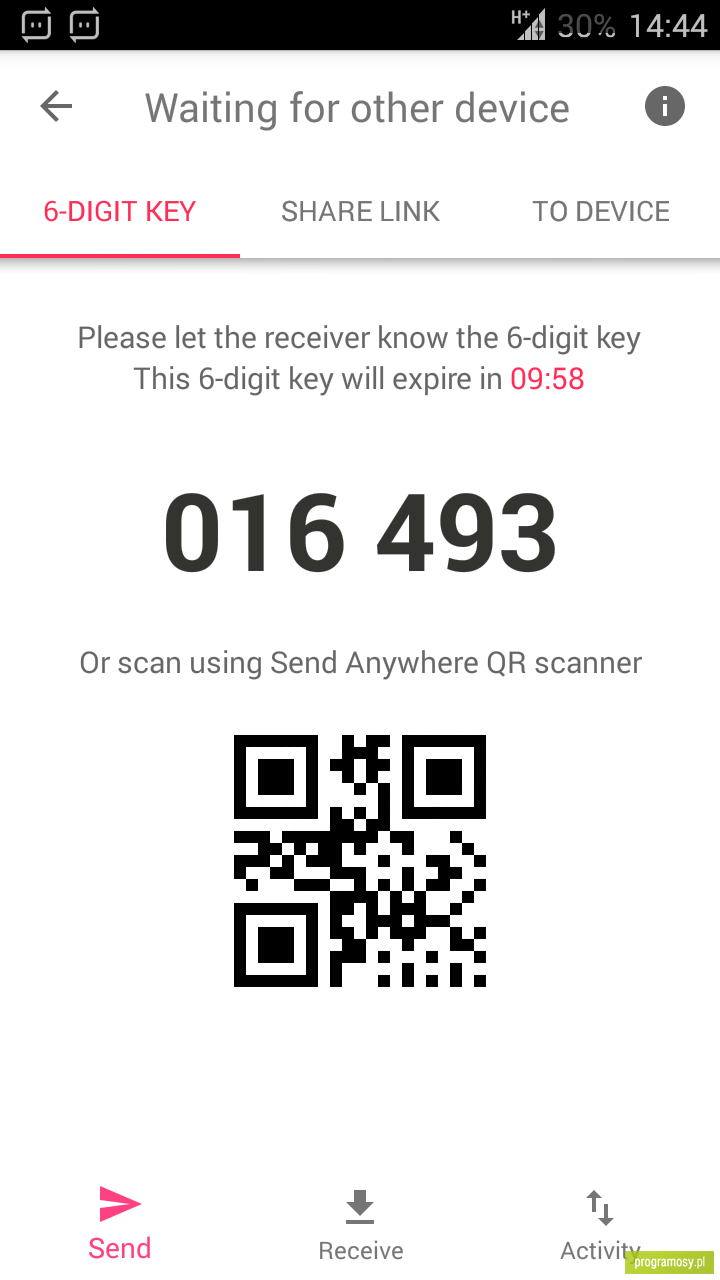
Task: Switch to the Receive section
Action: (360, 1226)
